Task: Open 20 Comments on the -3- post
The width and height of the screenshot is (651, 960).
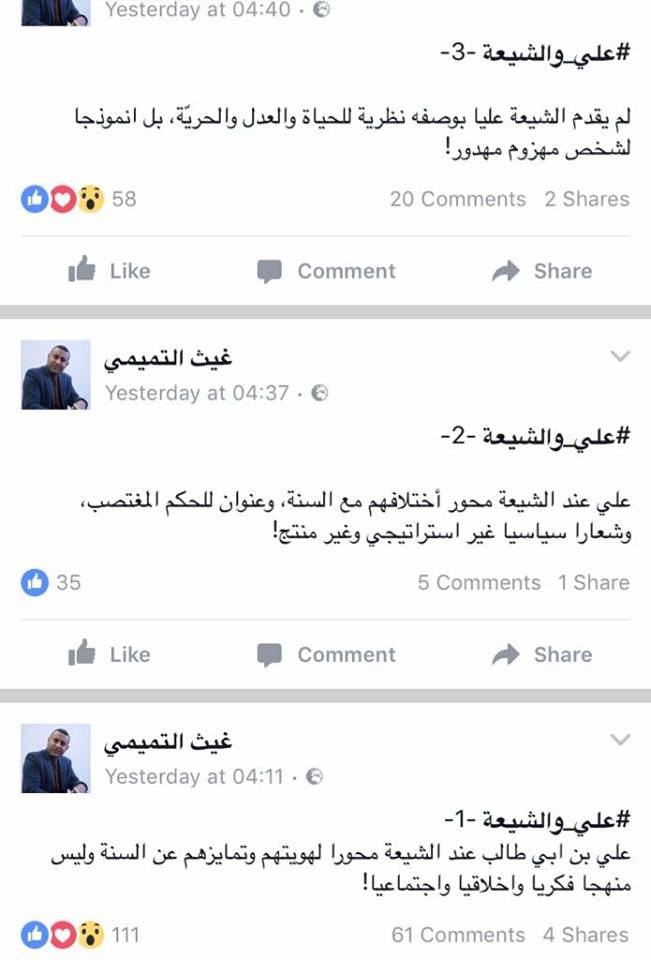Action: [x=457, y=199]
